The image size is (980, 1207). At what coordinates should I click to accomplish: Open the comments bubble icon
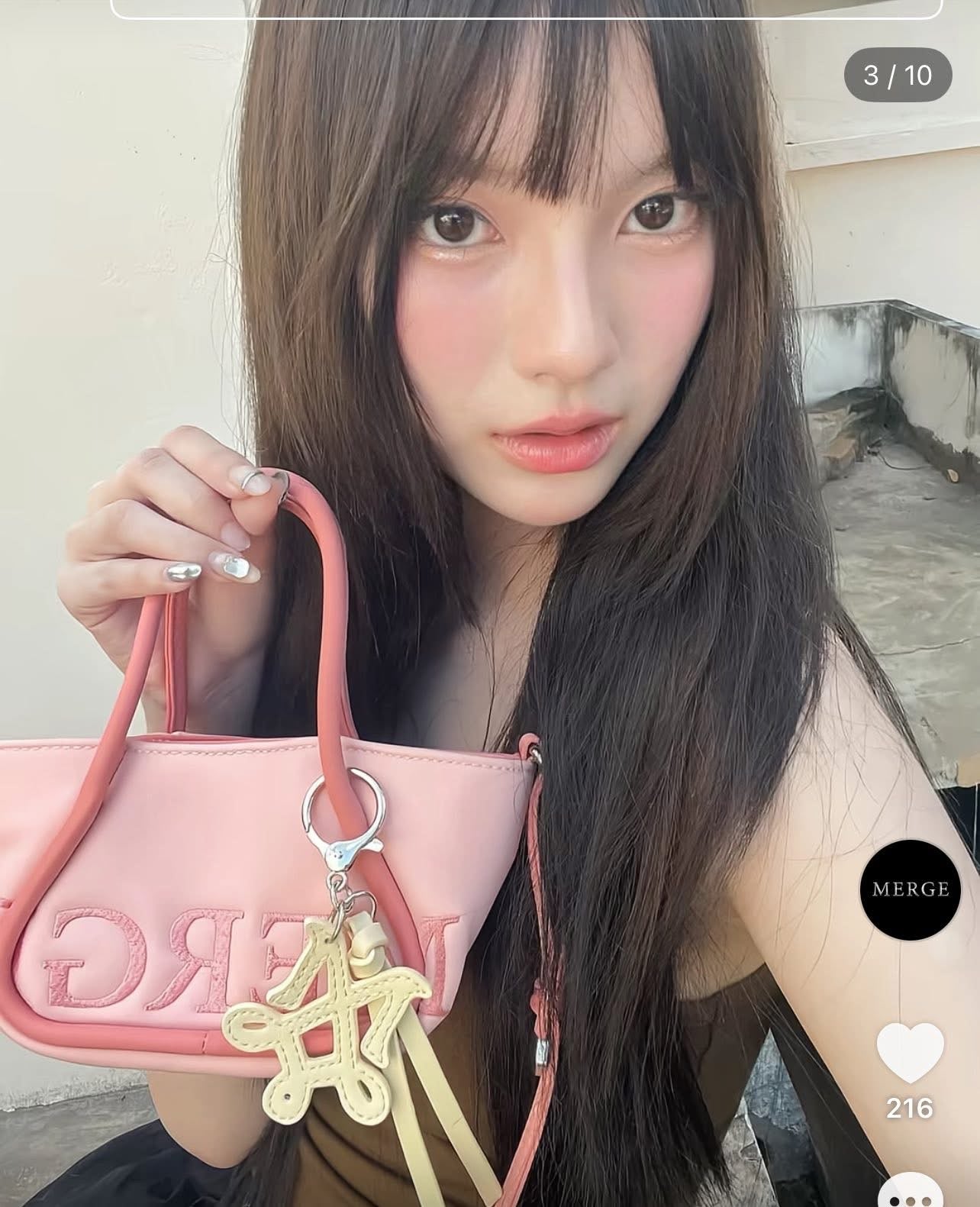(x=910, y=1196)
